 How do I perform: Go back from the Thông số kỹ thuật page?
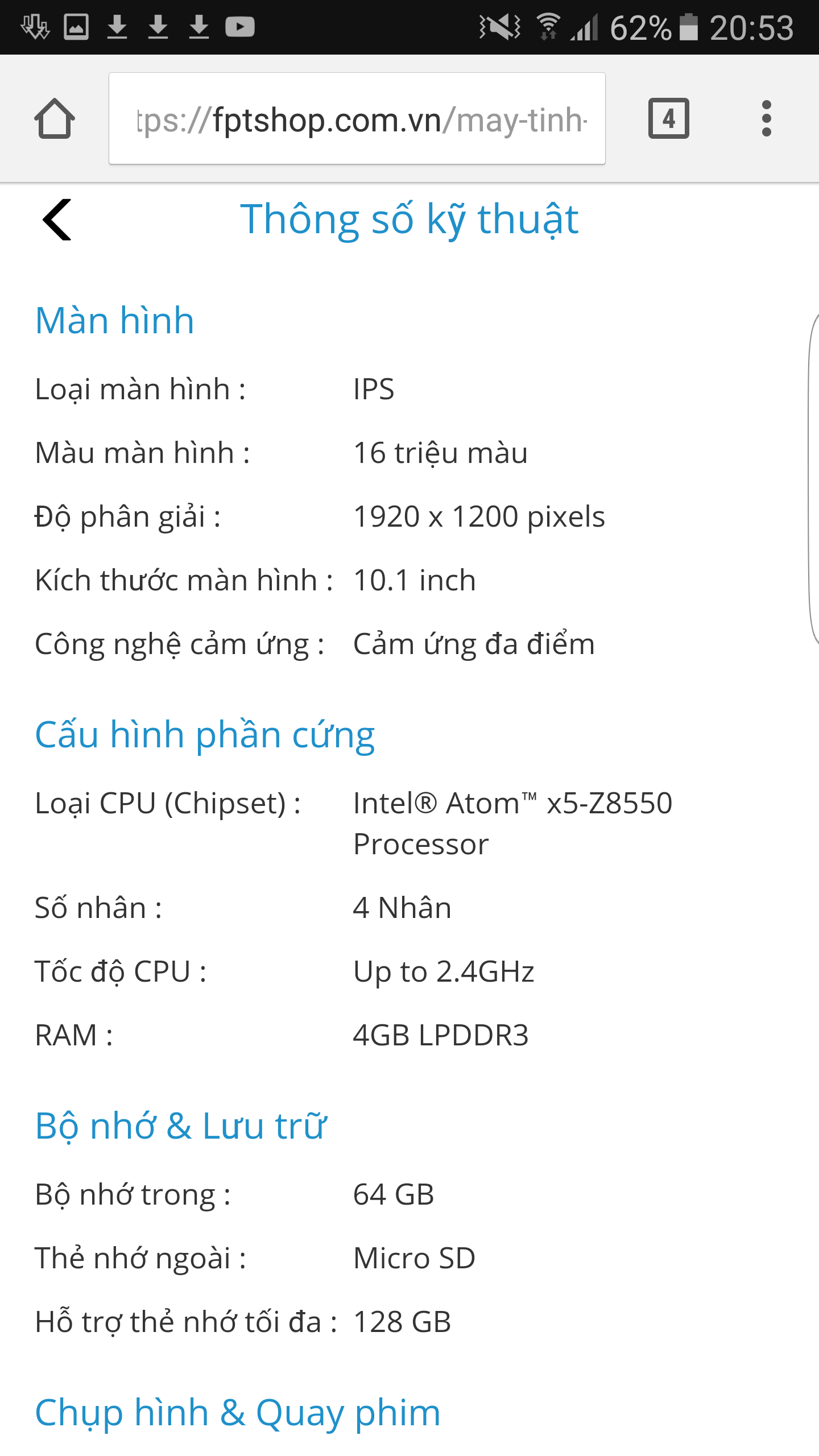click(57, 220)
